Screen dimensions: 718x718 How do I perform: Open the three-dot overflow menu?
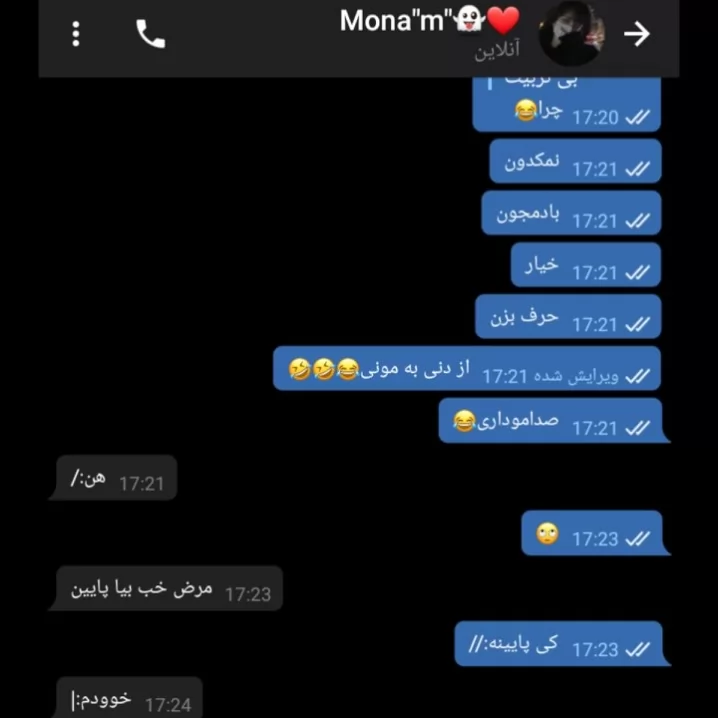76,34
